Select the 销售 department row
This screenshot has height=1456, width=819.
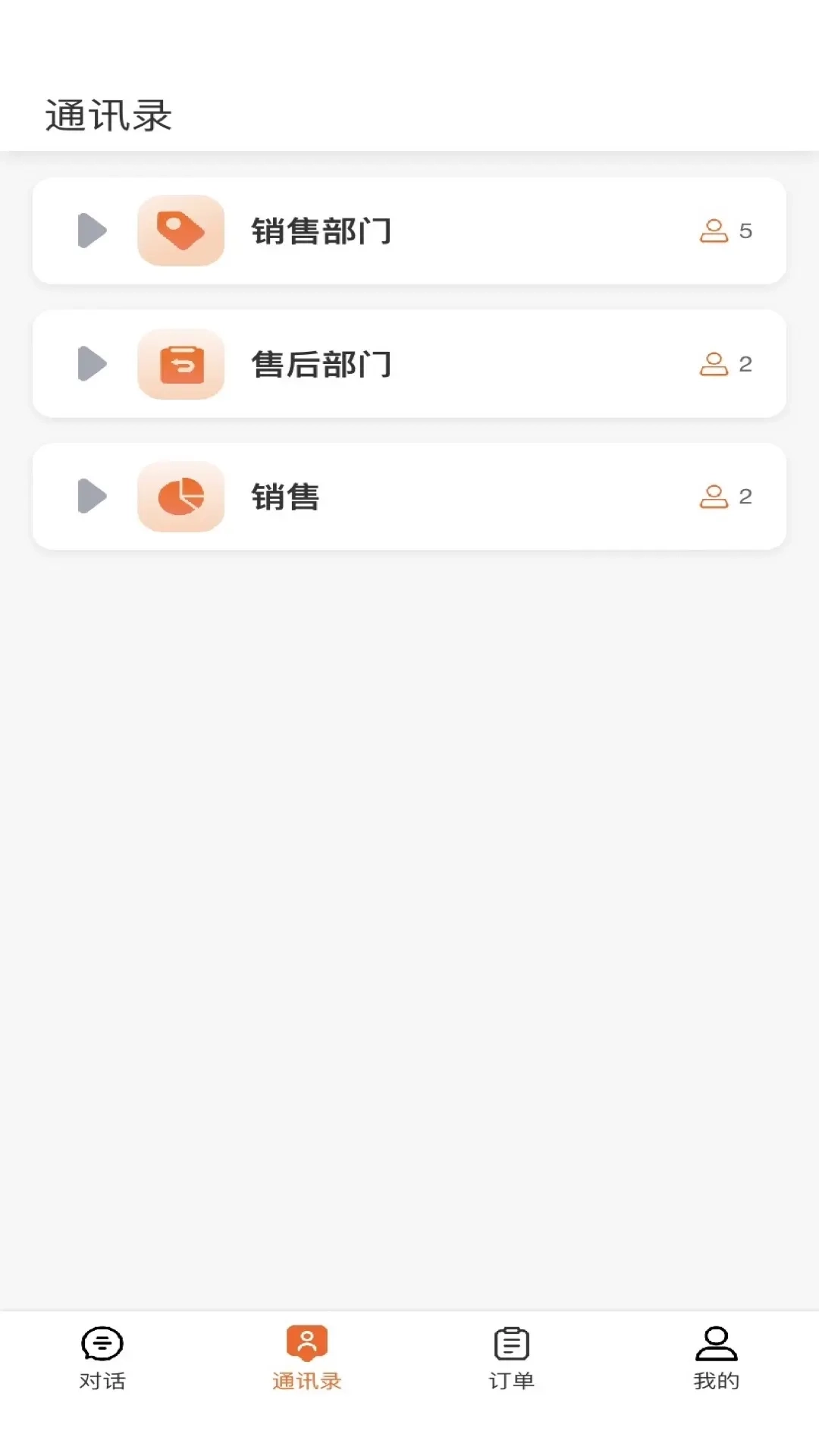tap(409, 497)
